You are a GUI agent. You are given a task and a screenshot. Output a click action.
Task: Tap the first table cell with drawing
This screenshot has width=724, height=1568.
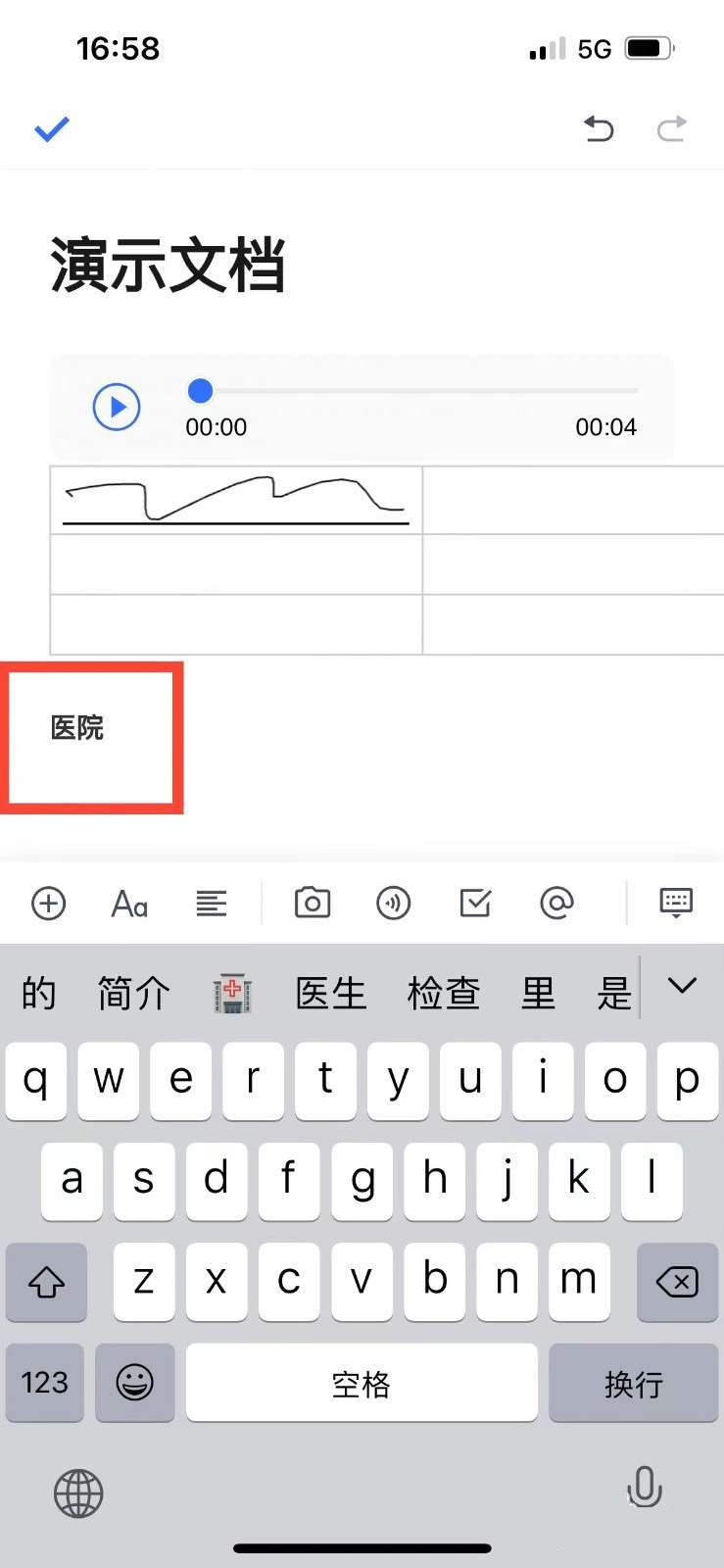coord(236,501)
